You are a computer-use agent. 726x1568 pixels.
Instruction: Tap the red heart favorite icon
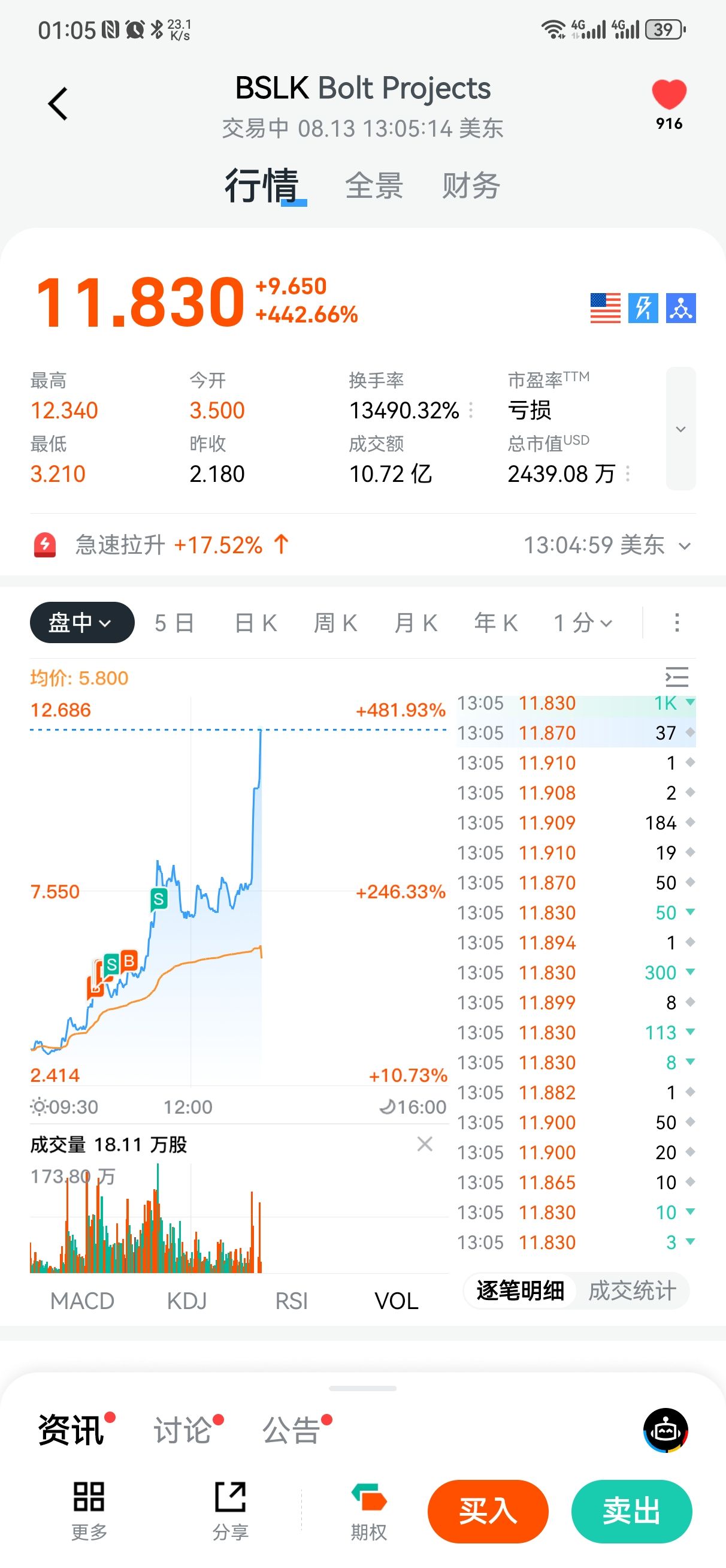(669, 95)
